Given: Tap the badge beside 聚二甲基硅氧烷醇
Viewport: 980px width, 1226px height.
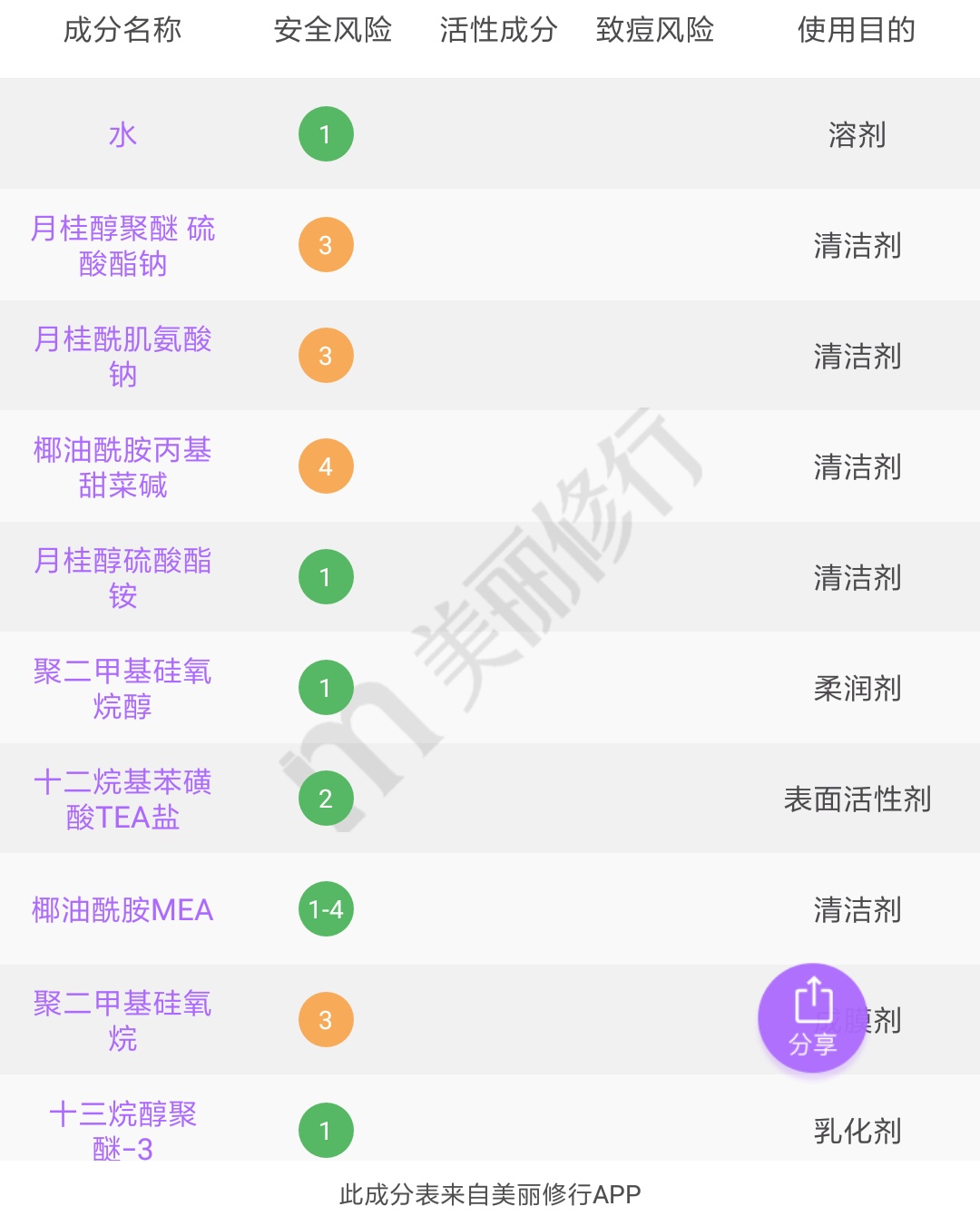Looking at the screenshot, I should [326, 687].
